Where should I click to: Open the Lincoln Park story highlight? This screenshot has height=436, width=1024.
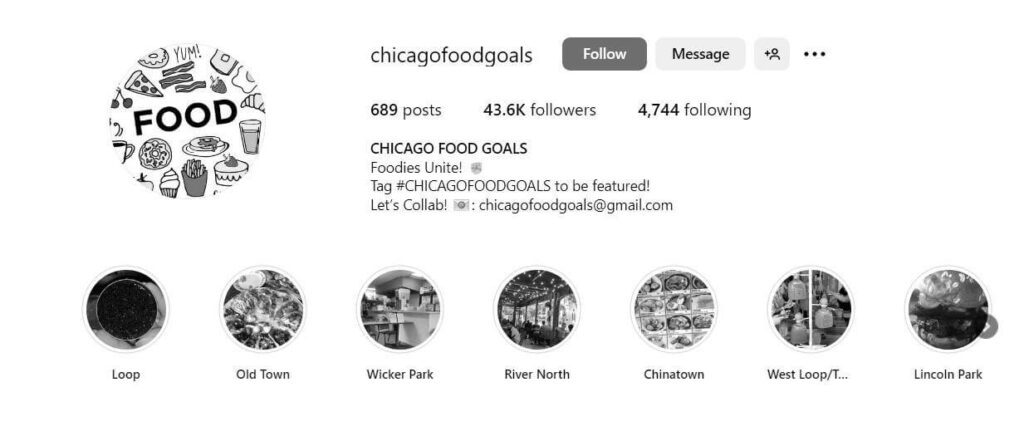point(944,309)
